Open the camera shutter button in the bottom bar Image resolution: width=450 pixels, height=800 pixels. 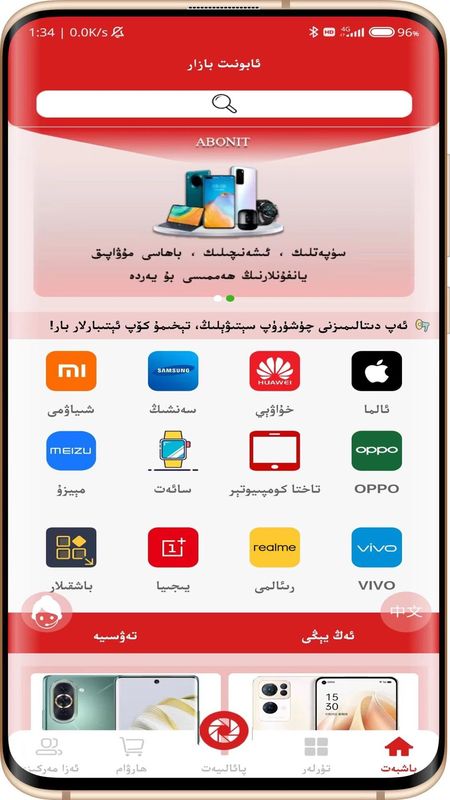(x=223, y=731)
